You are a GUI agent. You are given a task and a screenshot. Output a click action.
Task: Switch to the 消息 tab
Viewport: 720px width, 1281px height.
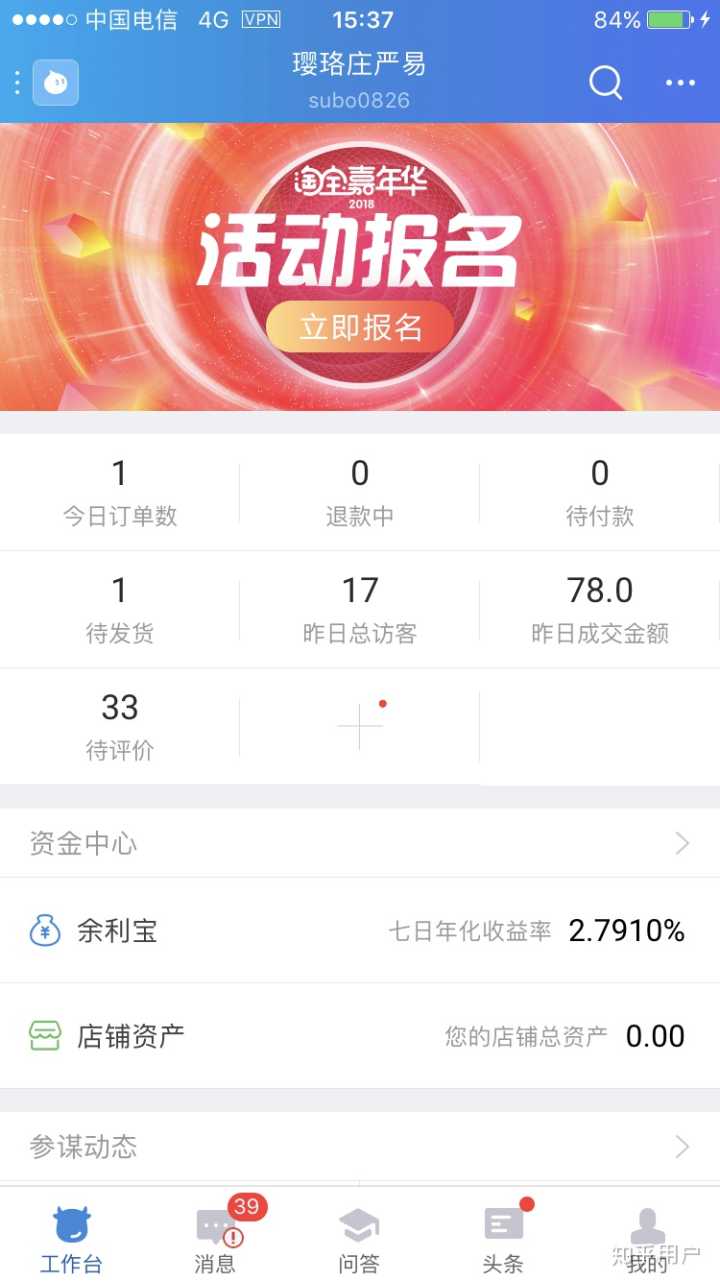pos(215,1238)
